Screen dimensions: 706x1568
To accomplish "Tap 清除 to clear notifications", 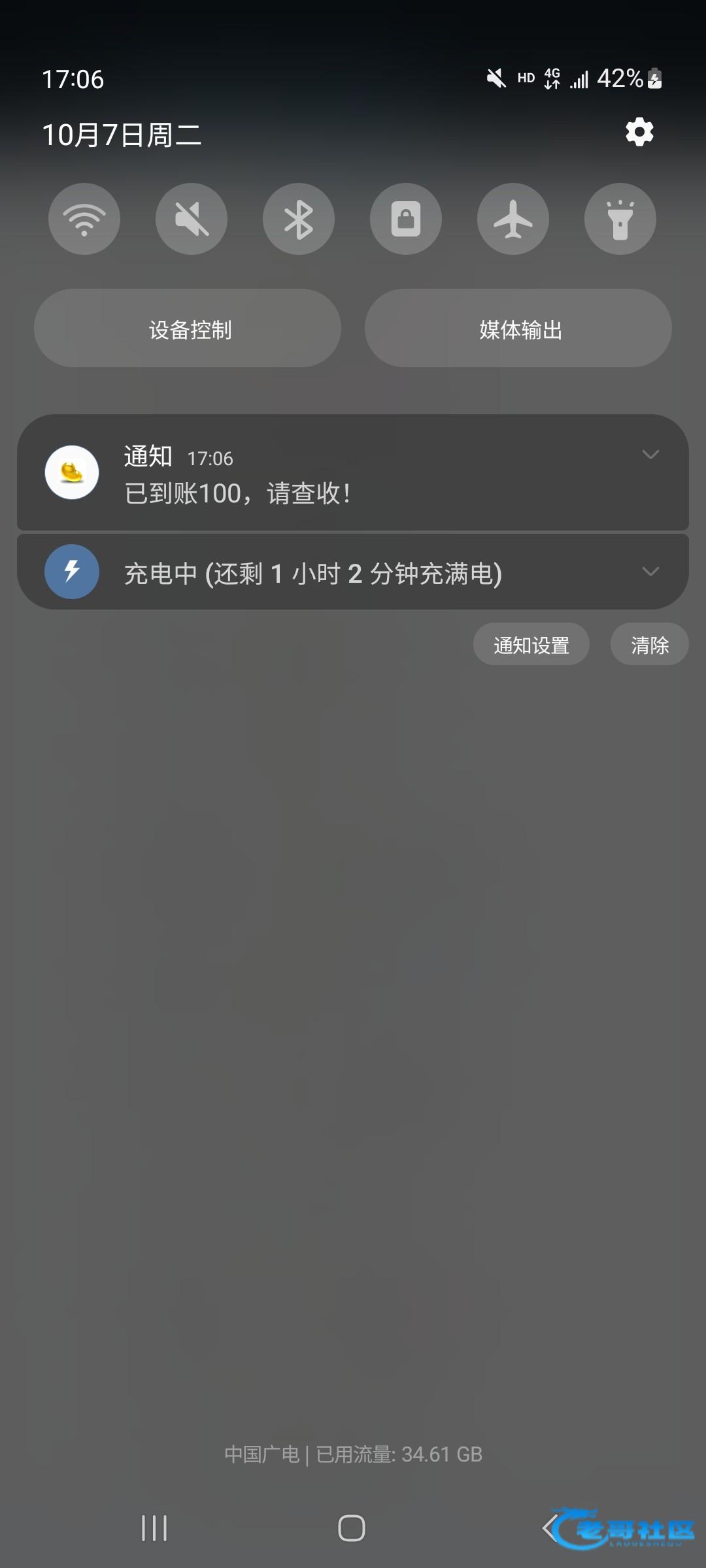I will click(x=650, y=644).
